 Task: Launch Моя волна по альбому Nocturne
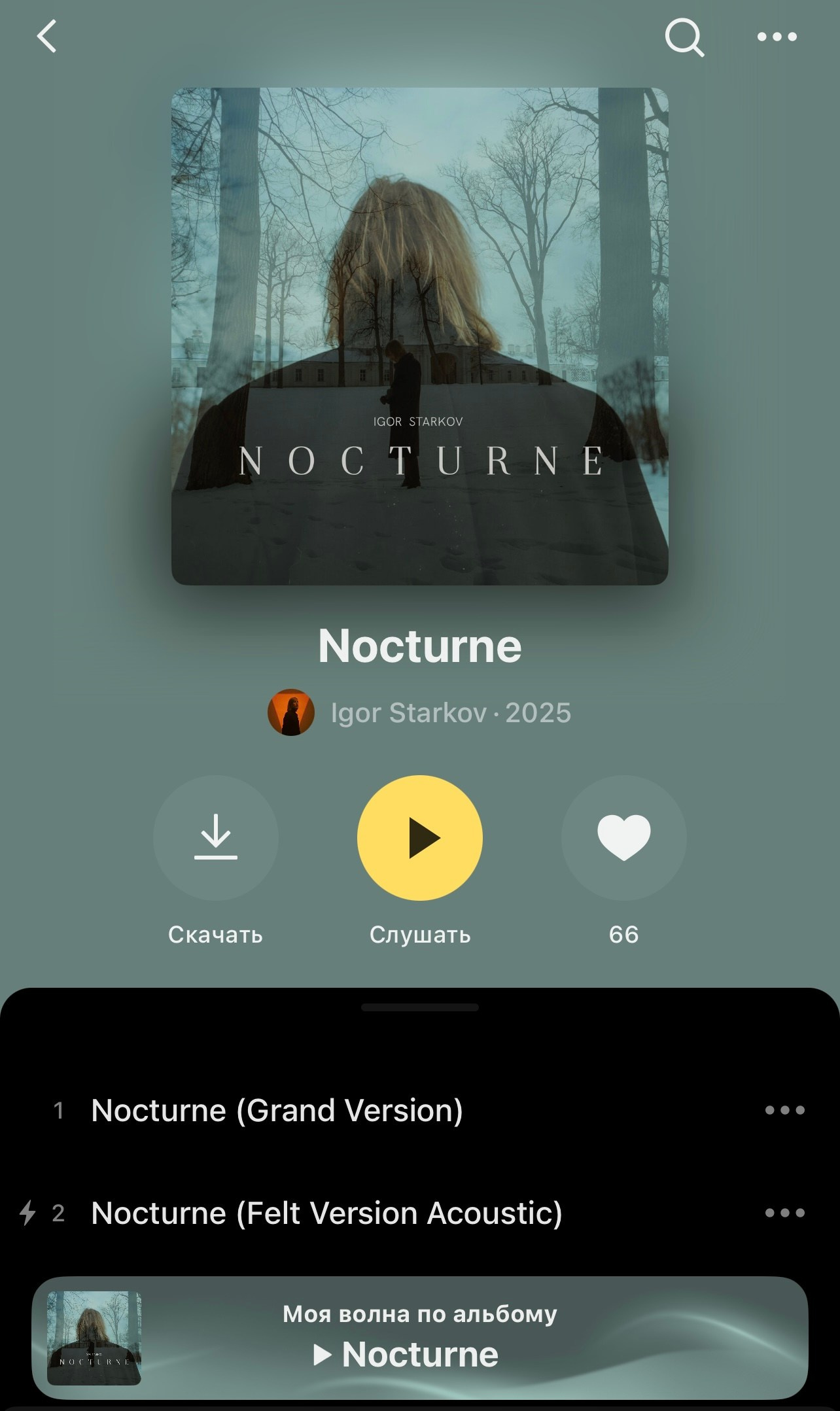[x=419, y=1338]
